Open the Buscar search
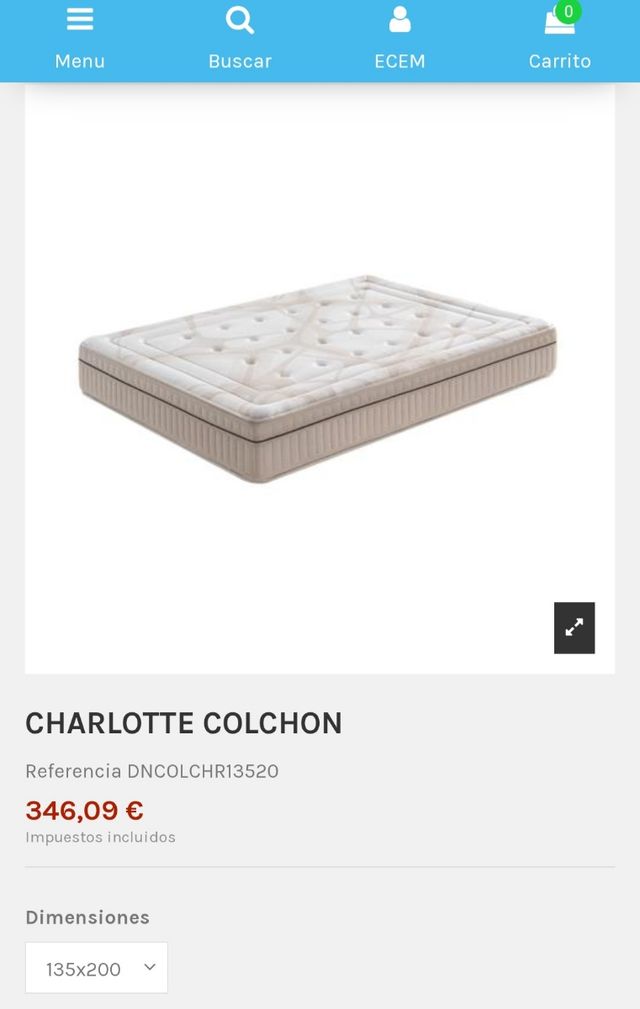This screenshot has width=640, height=1009. (240, 38)
